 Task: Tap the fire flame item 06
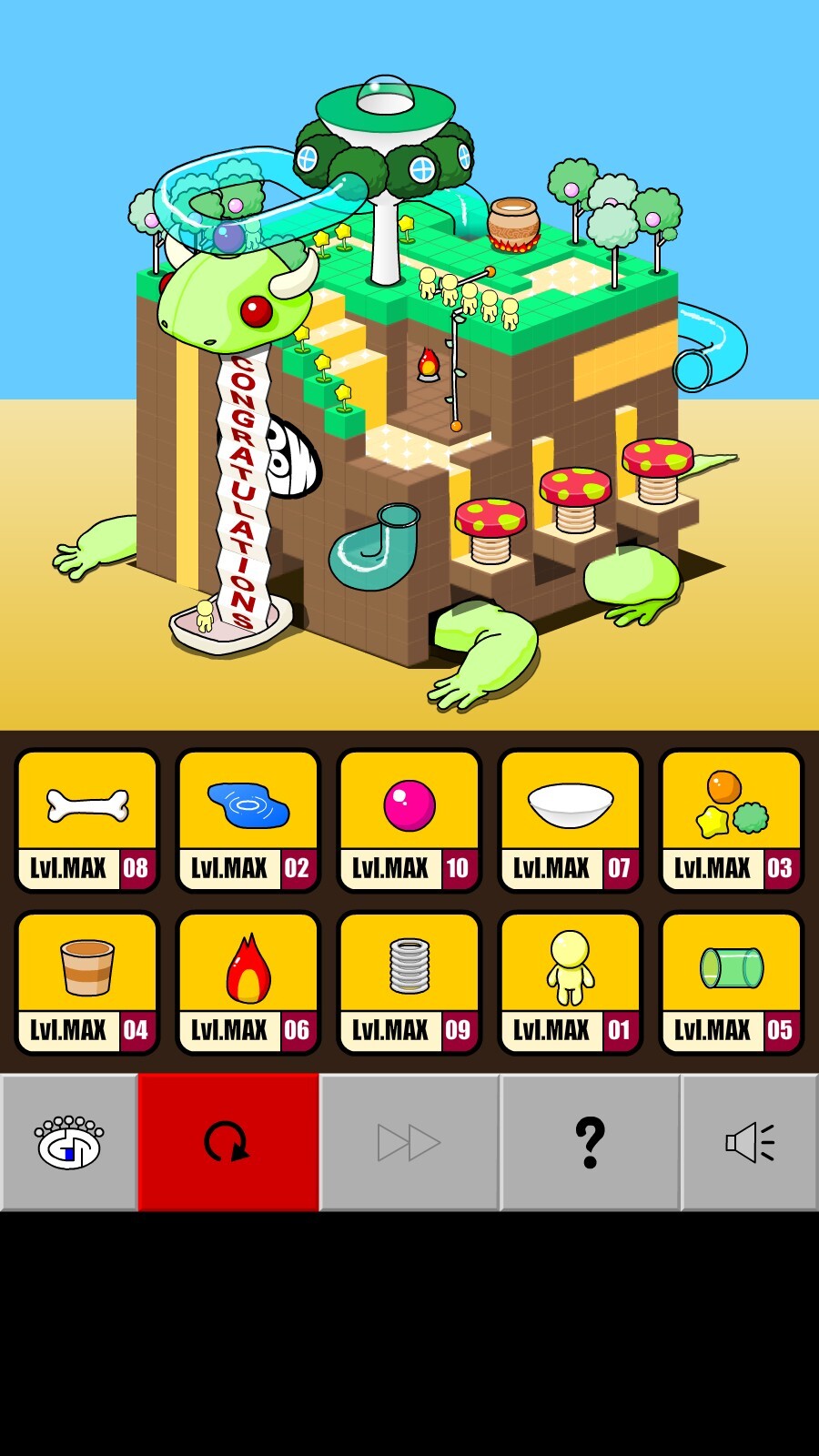tap(248, 983)
